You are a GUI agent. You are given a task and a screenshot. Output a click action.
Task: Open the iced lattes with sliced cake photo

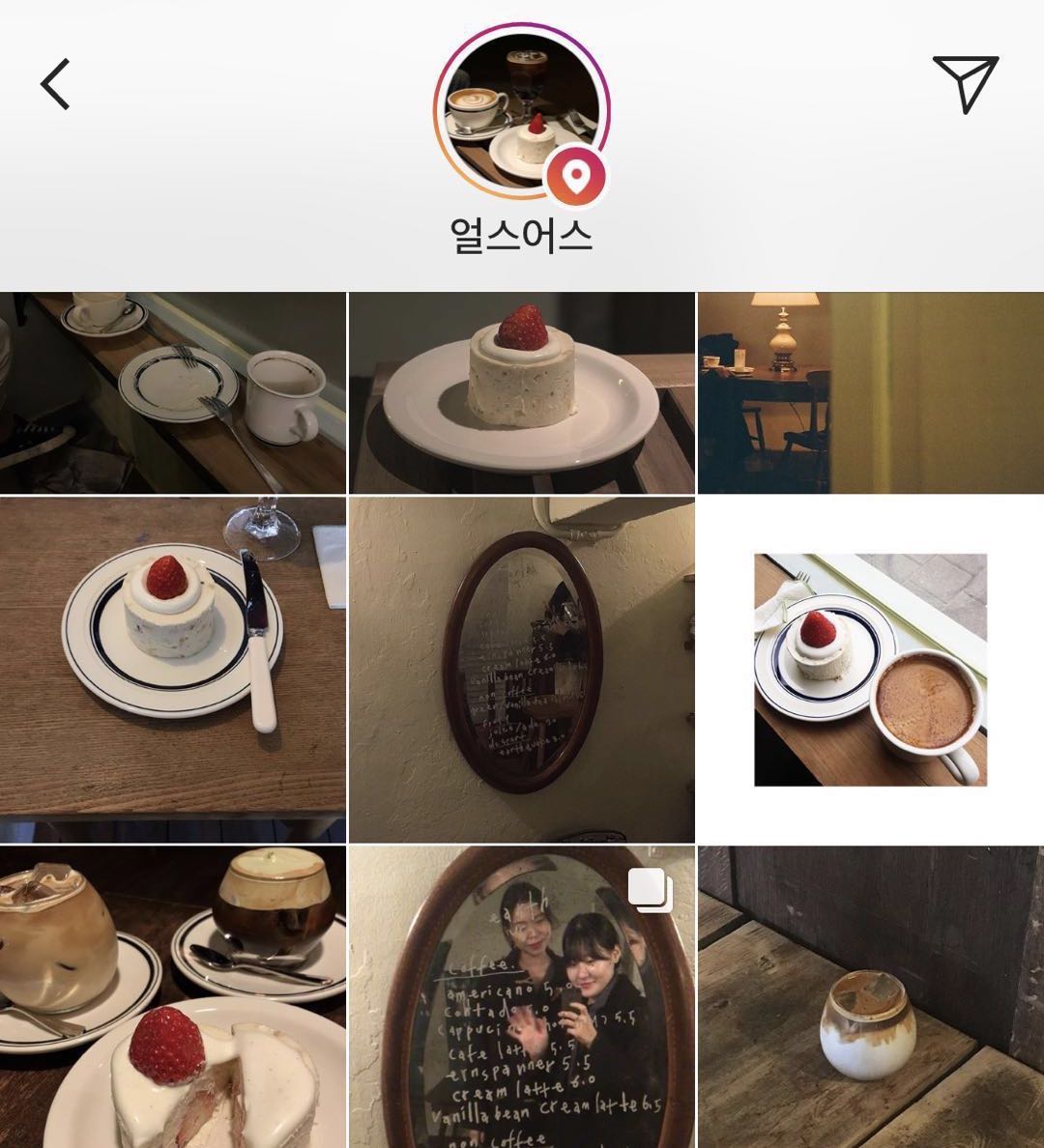click(173, 996)
